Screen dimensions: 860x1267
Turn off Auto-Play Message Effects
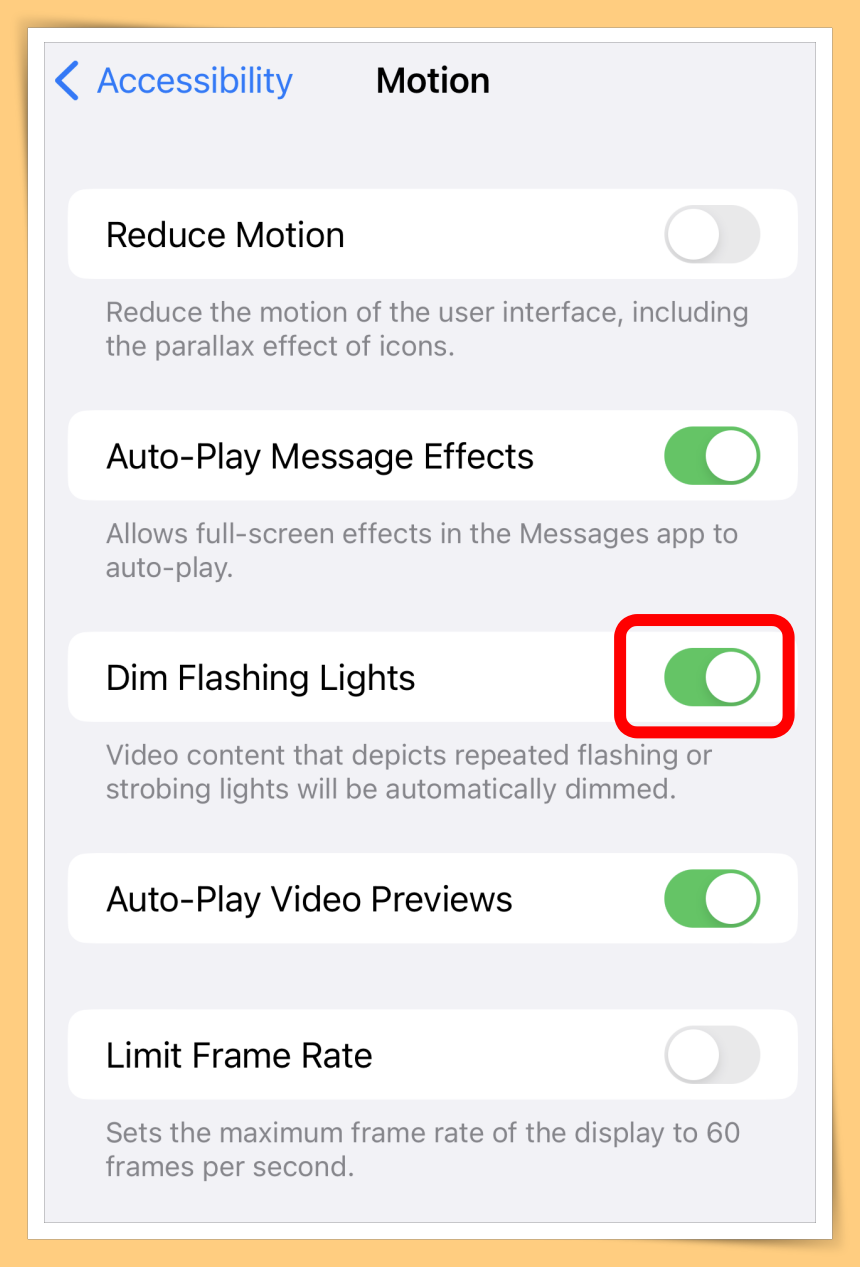(x=711, y=456)
